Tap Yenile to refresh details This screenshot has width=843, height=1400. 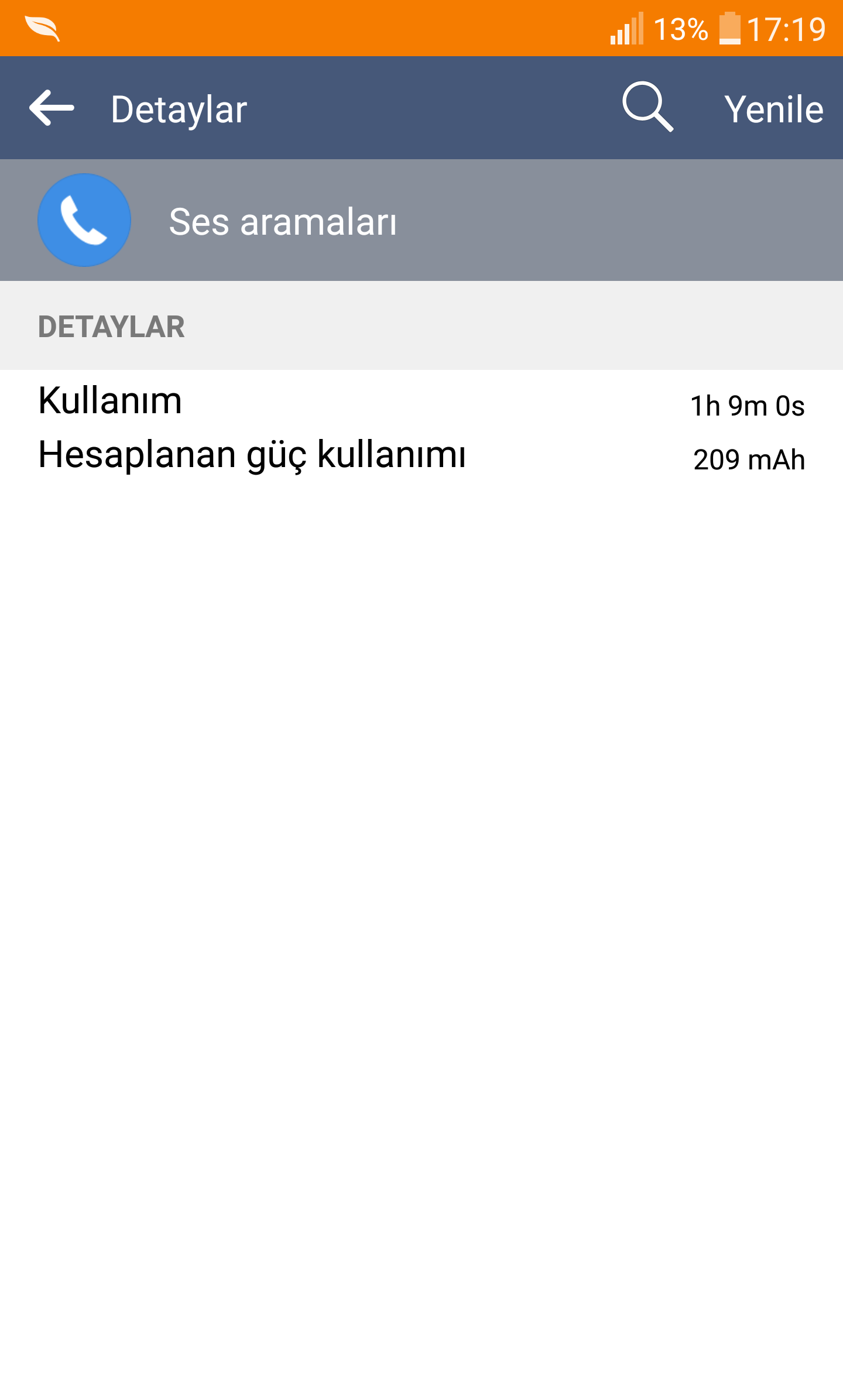coord(773,109)
